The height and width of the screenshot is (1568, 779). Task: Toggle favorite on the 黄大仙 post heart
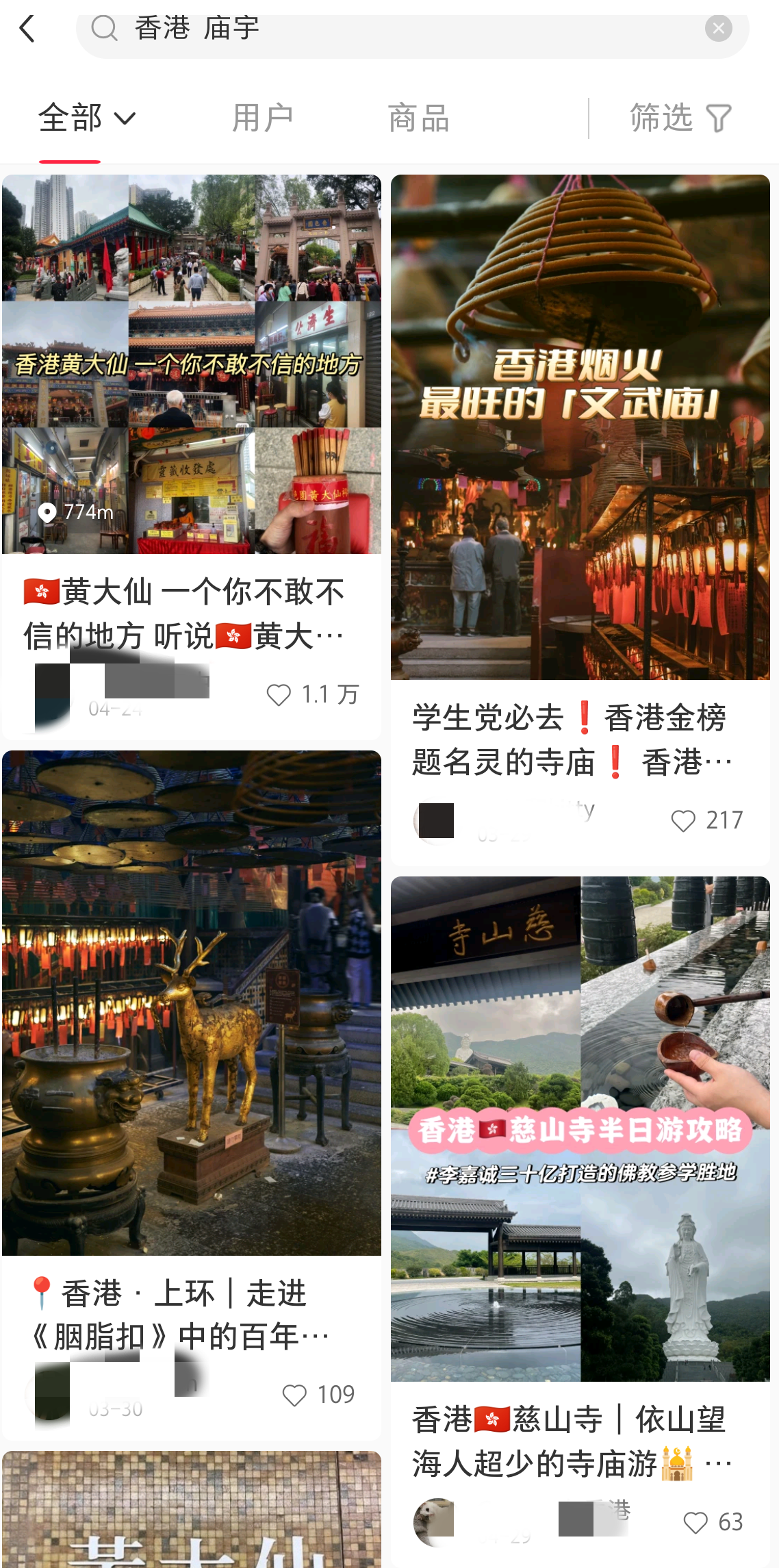tap(279, 695)
